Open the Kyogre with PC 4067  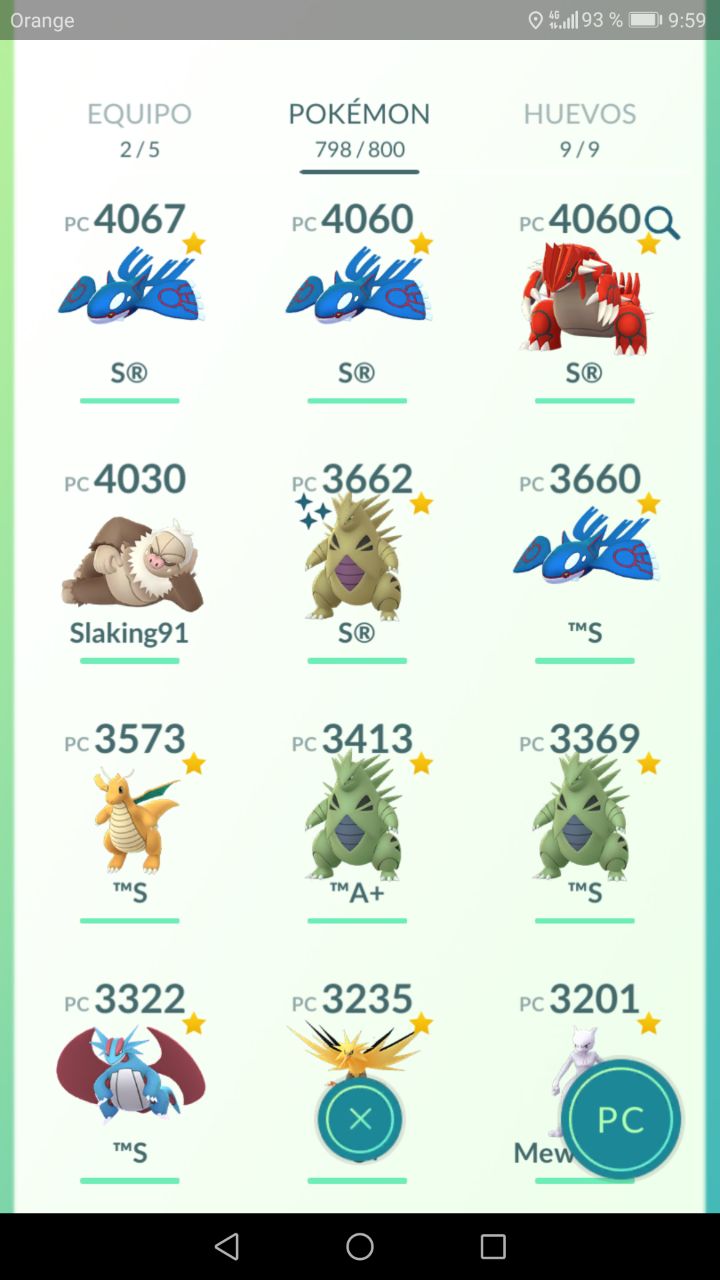click(x=130, y=290)
